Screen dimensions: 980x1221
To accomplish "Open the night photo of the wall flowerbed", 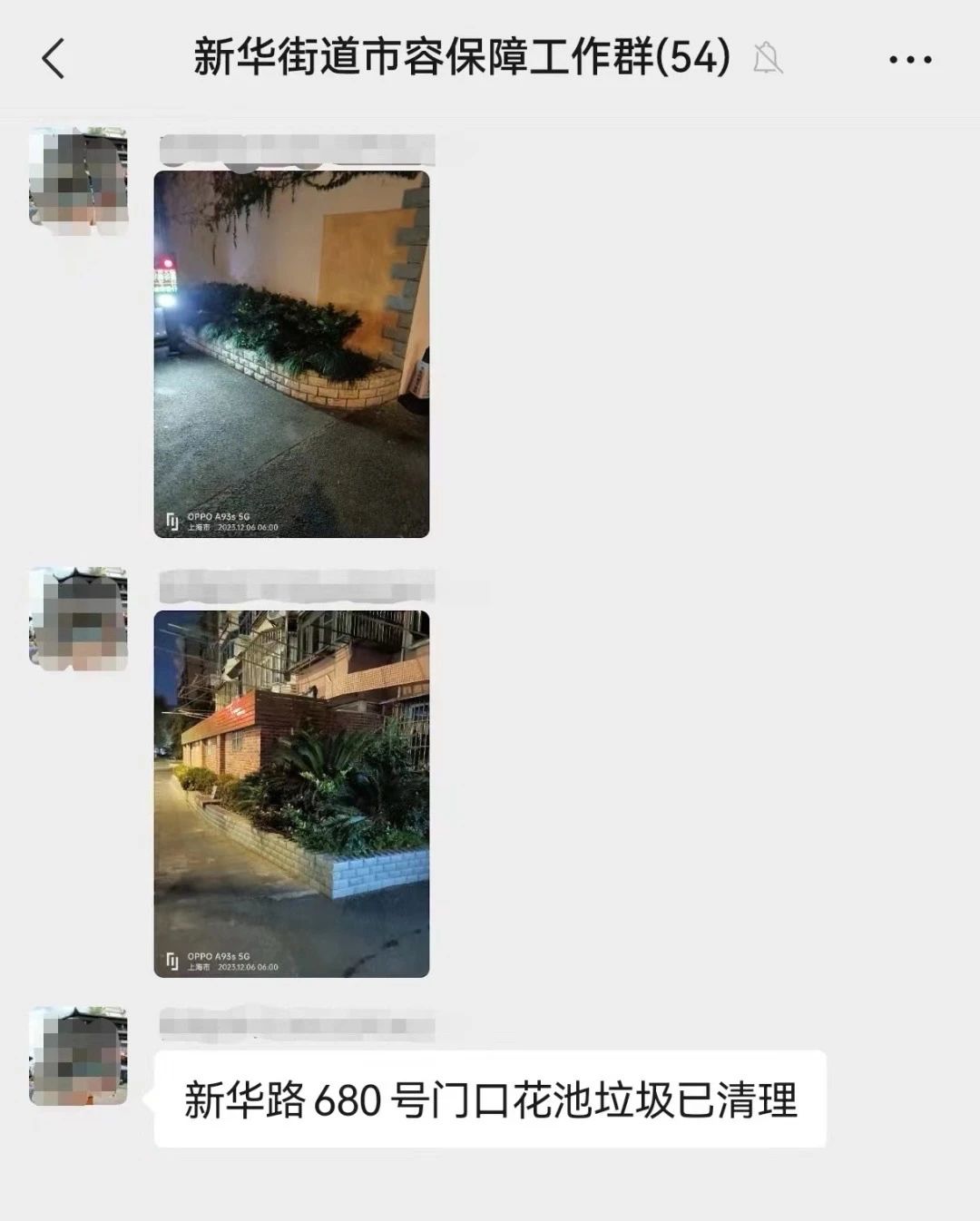I will coord(291,354).
